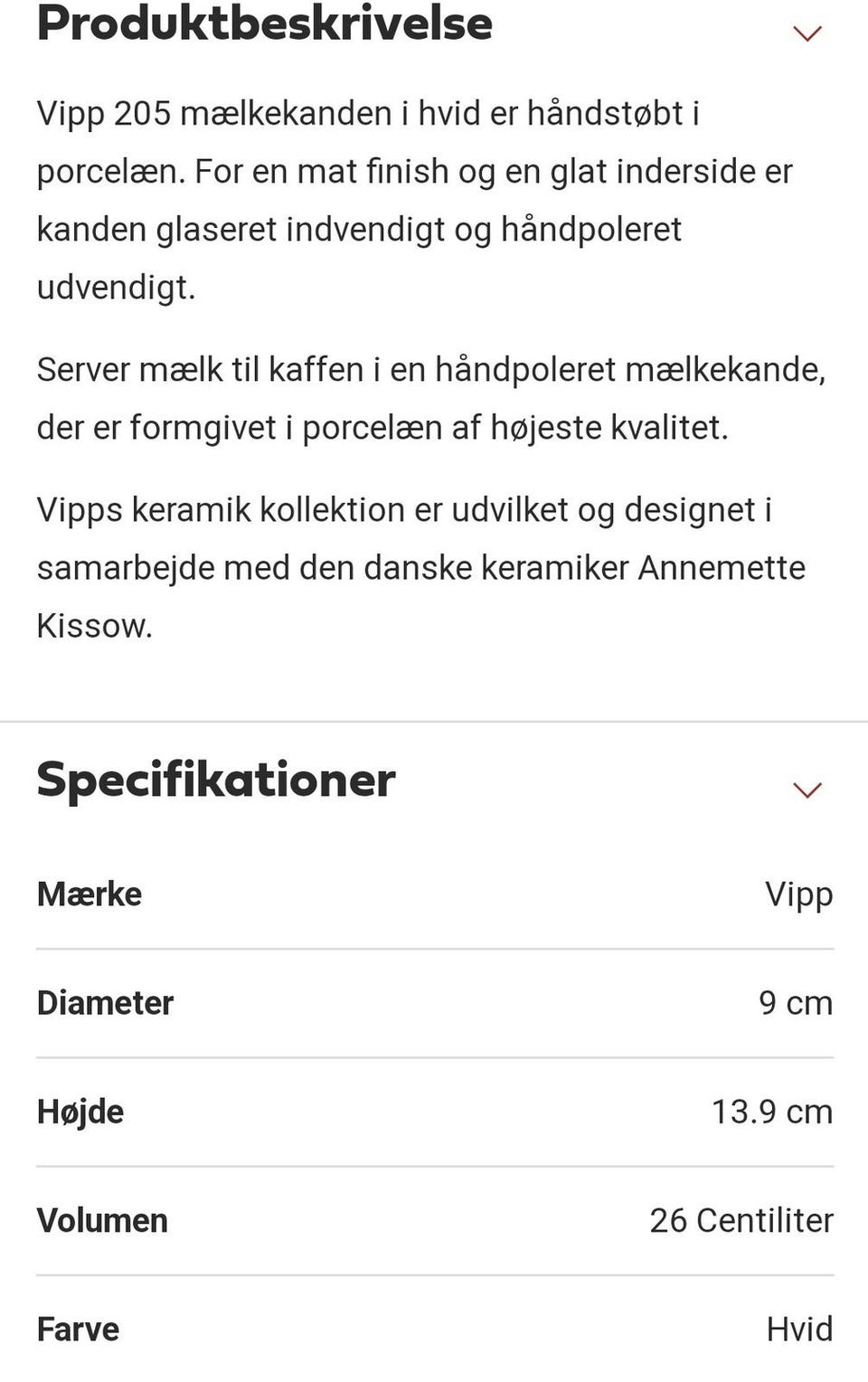Select the Volumen specification label

(101, 1219)
